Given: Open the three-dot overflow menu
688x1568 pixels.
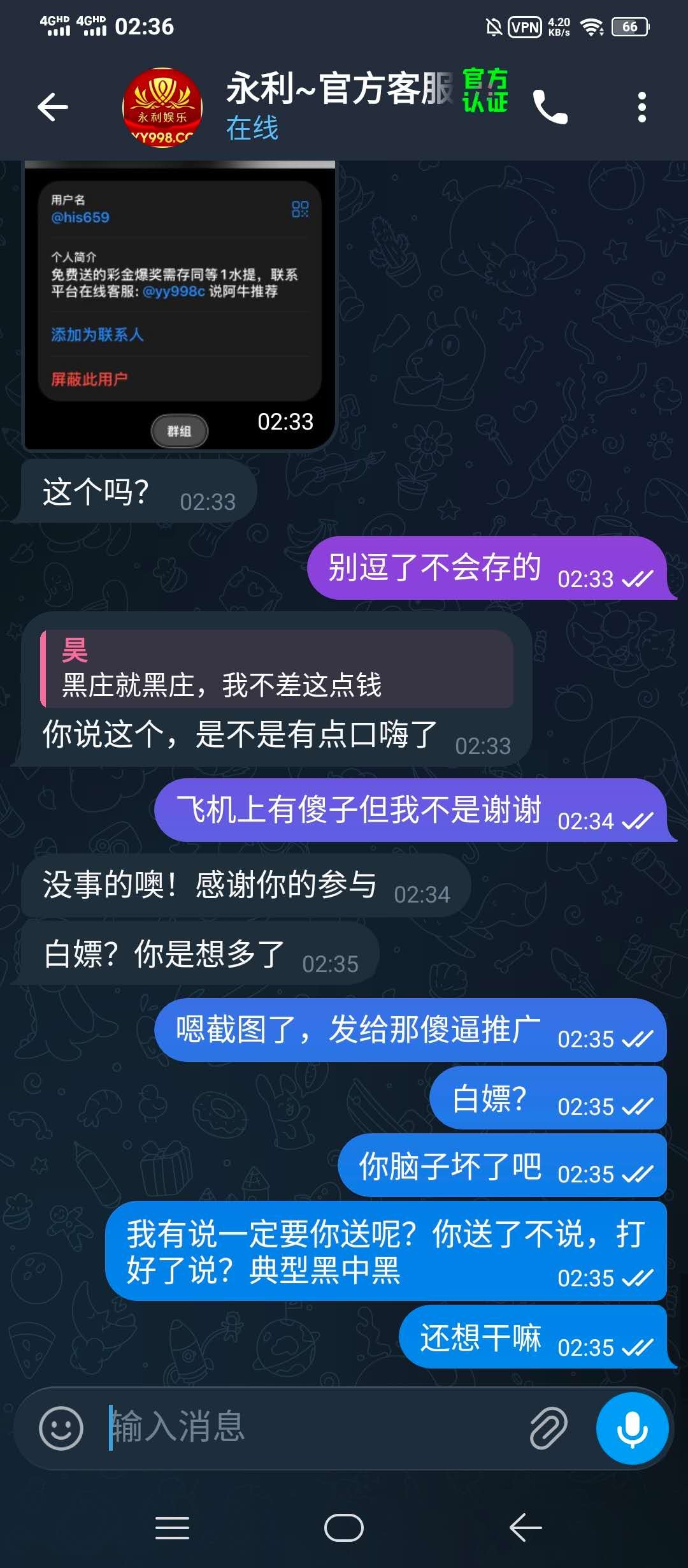Looking at the screenshot, I should coord(641,106).
